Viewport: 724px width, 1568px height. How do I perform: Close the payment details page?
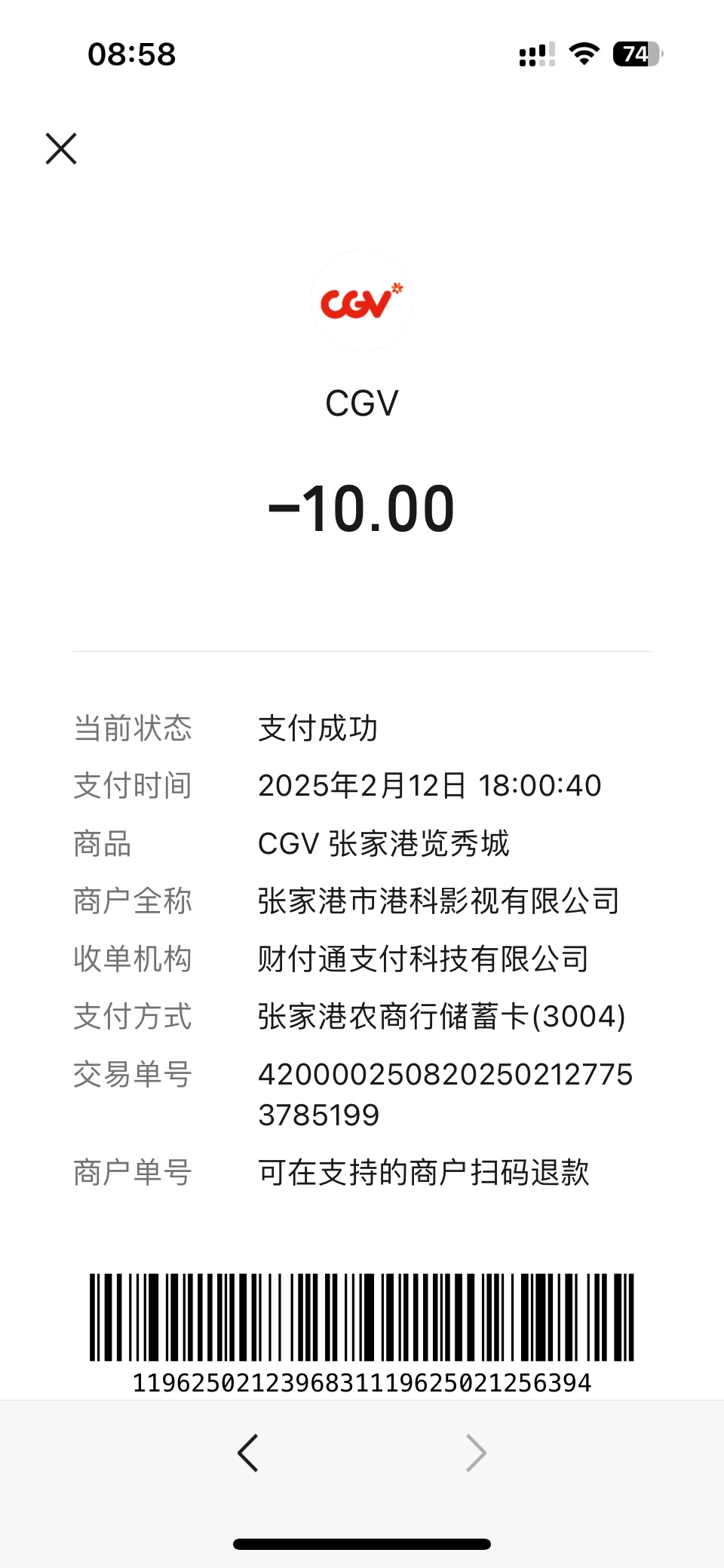tap(61, 149)
